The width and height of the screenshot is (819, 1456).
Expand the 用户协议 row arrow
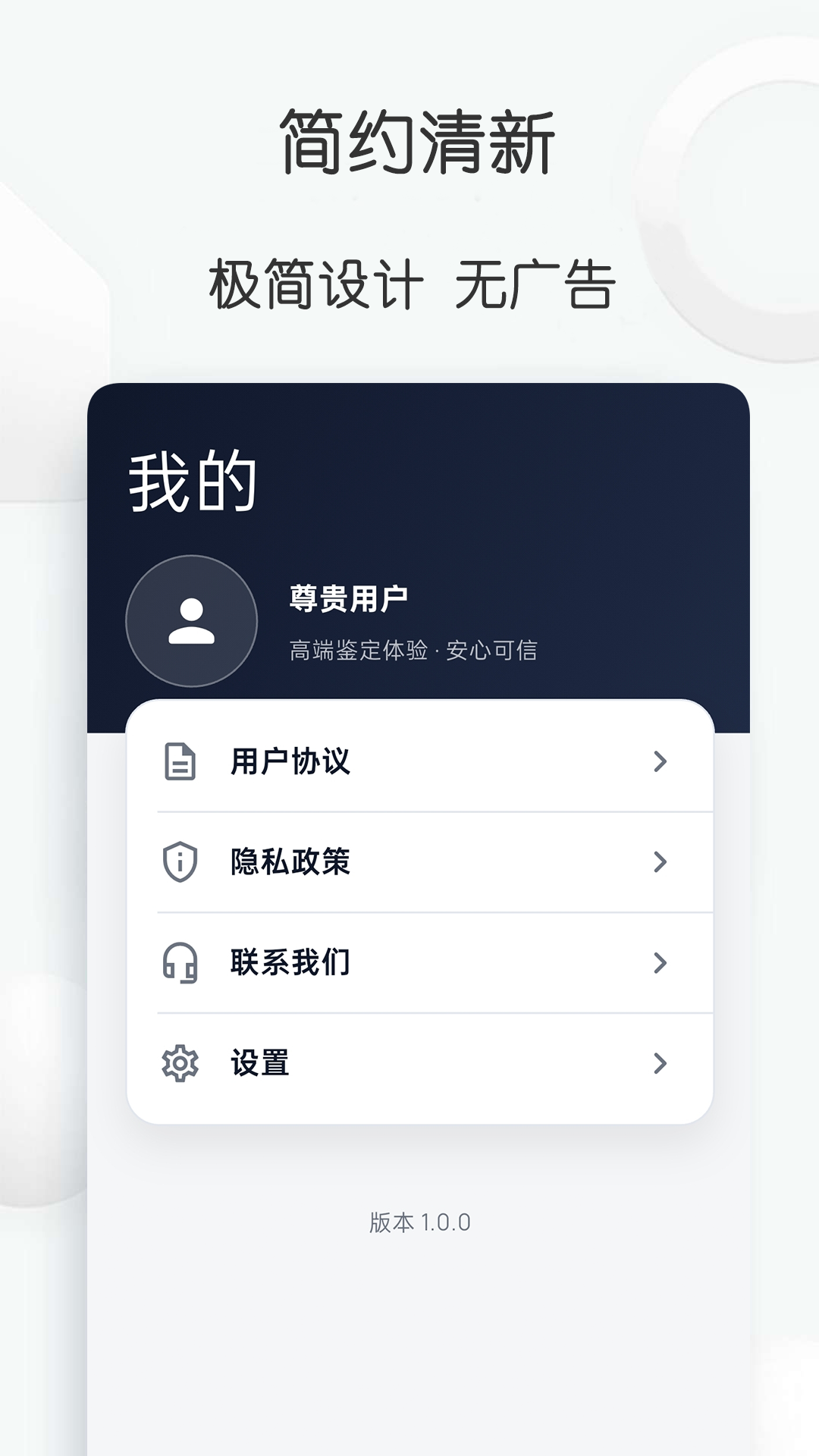[659, 761]
